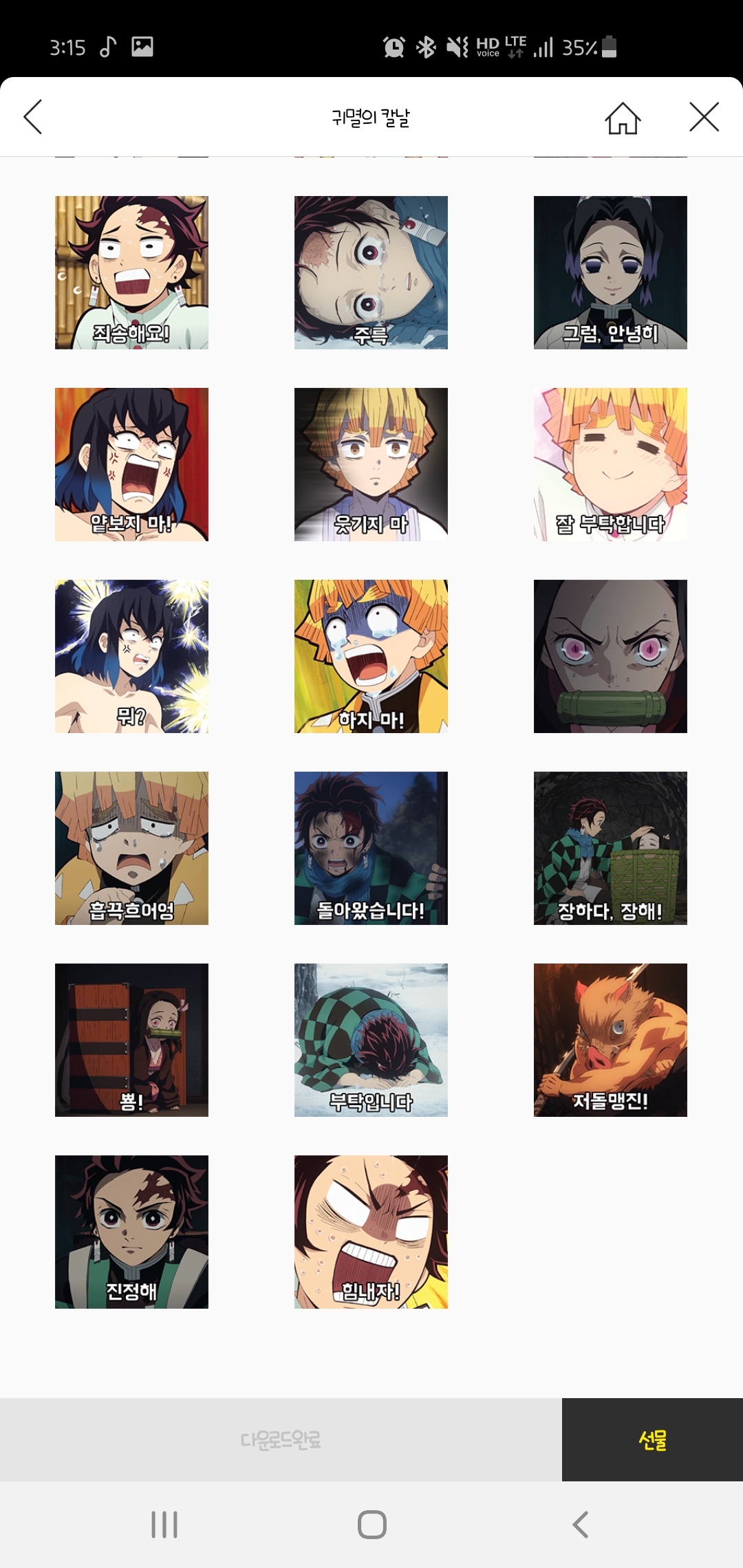Close the emoticon page with X

point(704,117)
